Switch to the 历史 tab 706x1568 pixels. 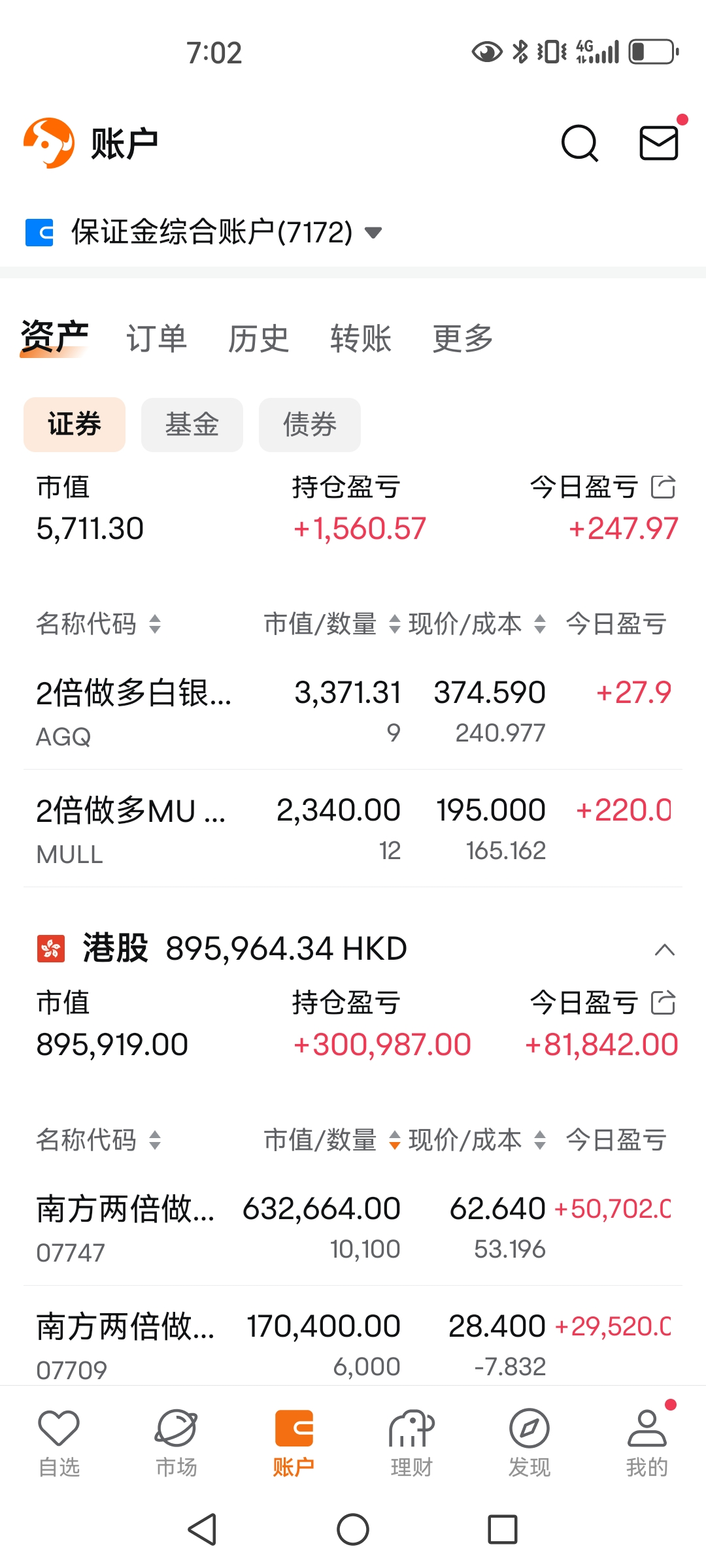point(258,338)
